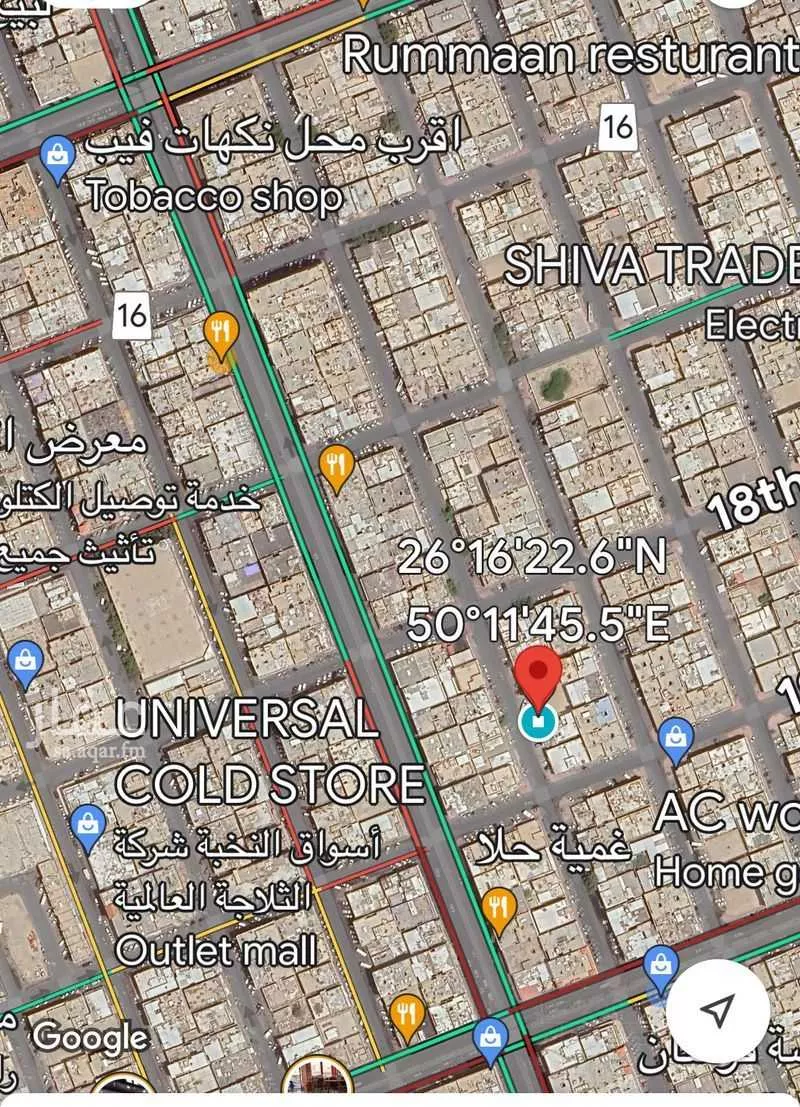
Task: Tap the my-location arrow button
Action: (717, 1011)
